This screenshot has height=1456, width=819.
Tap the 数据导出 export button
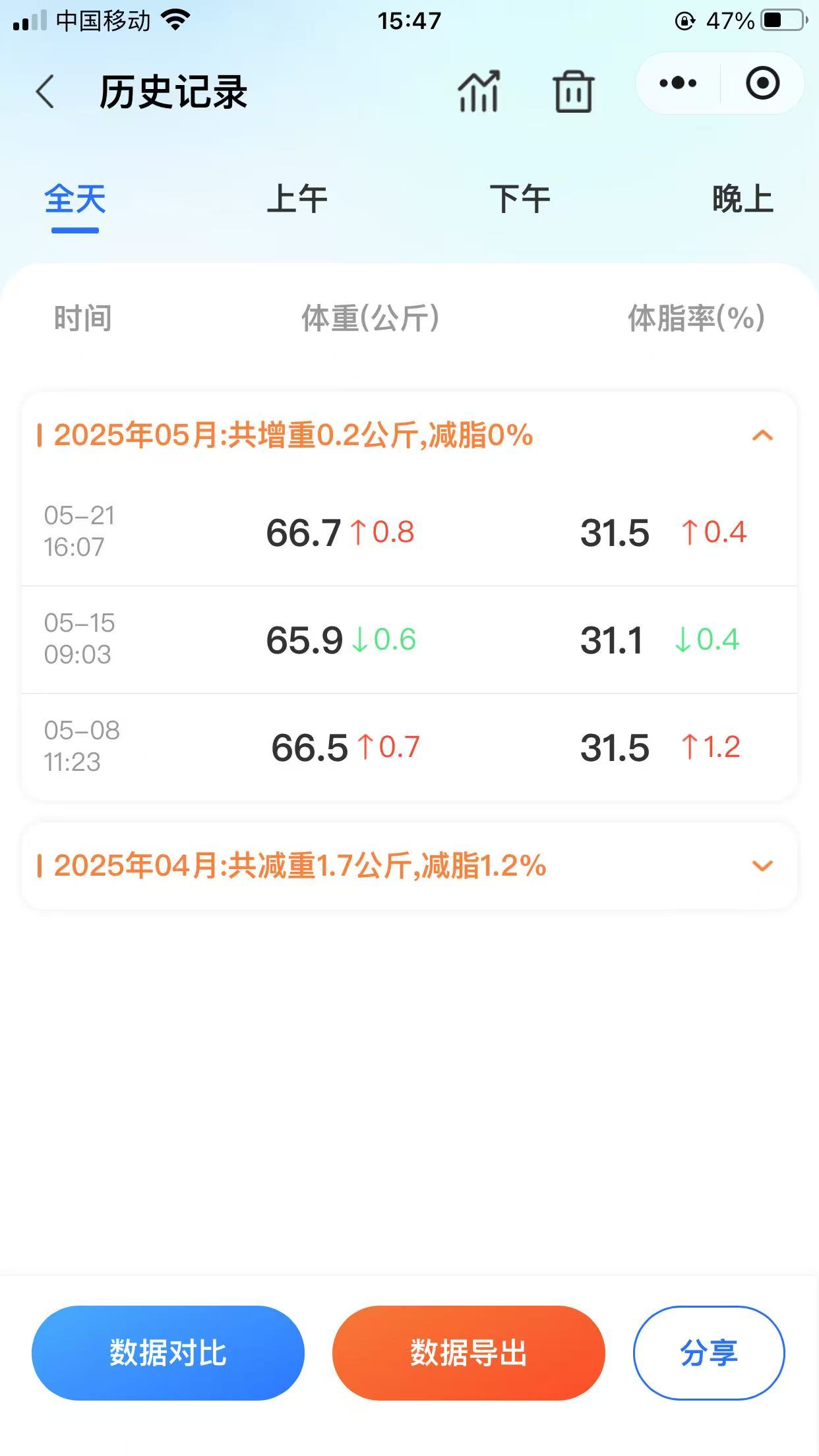click(468, 1353)
